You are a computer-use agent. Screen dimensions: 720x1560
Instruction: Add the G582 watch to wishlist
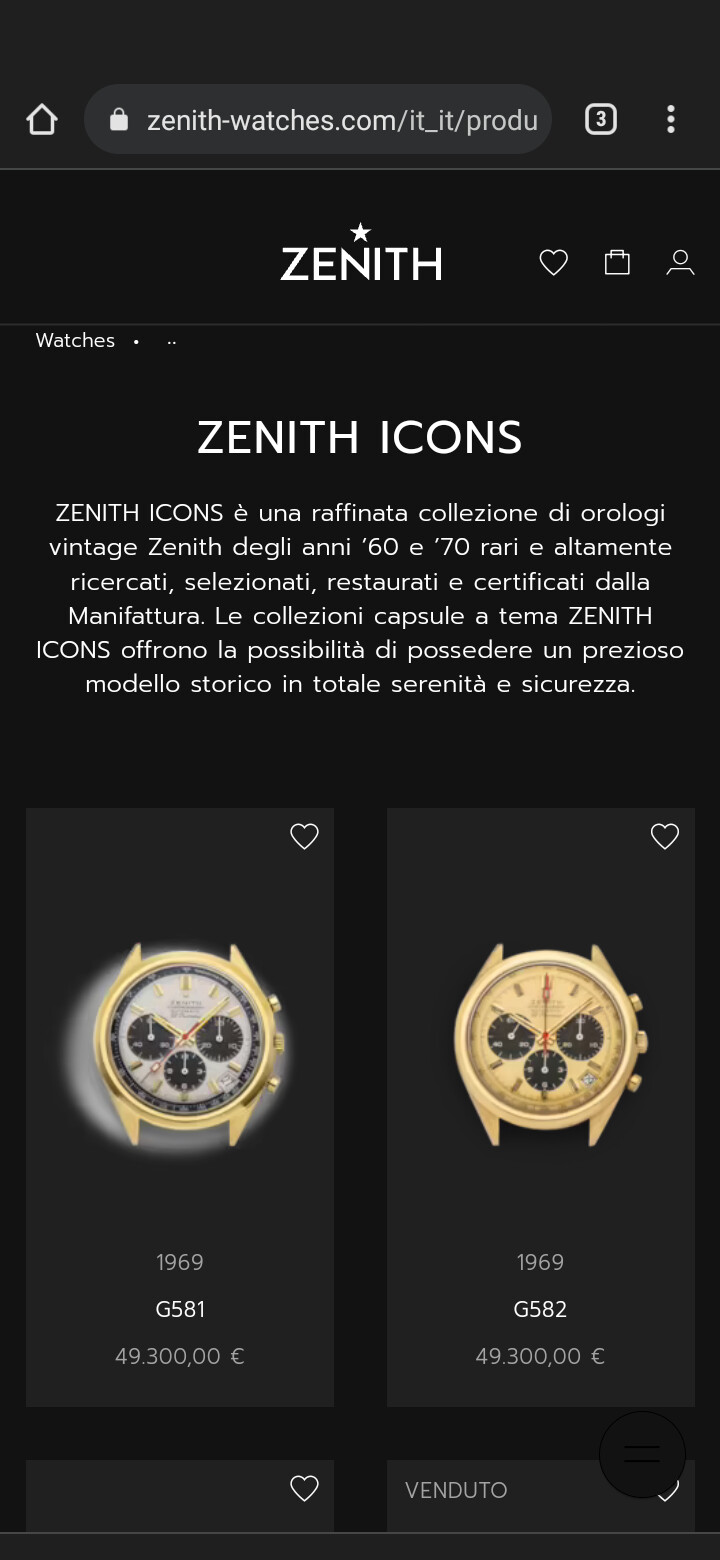click(x=665, y=837)
